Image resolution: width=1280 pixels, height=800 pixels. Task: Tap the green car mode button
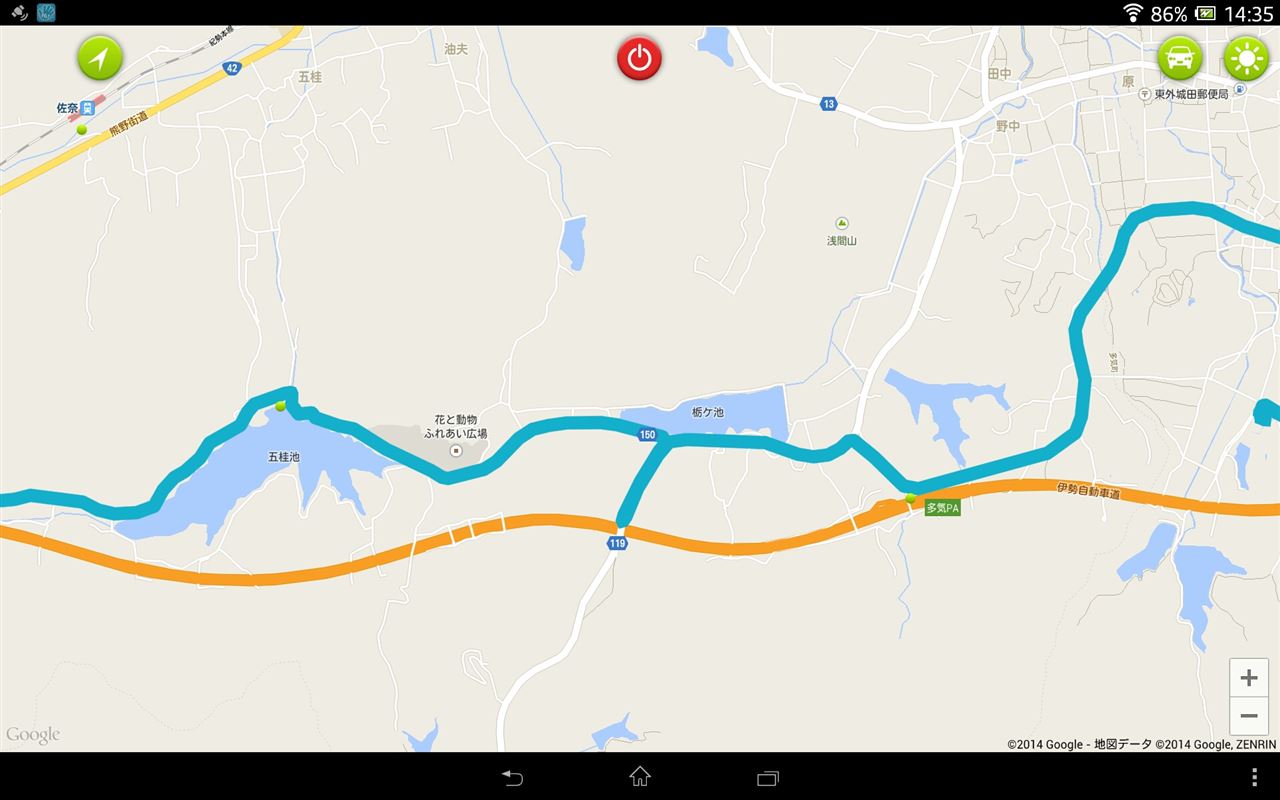1180,58
